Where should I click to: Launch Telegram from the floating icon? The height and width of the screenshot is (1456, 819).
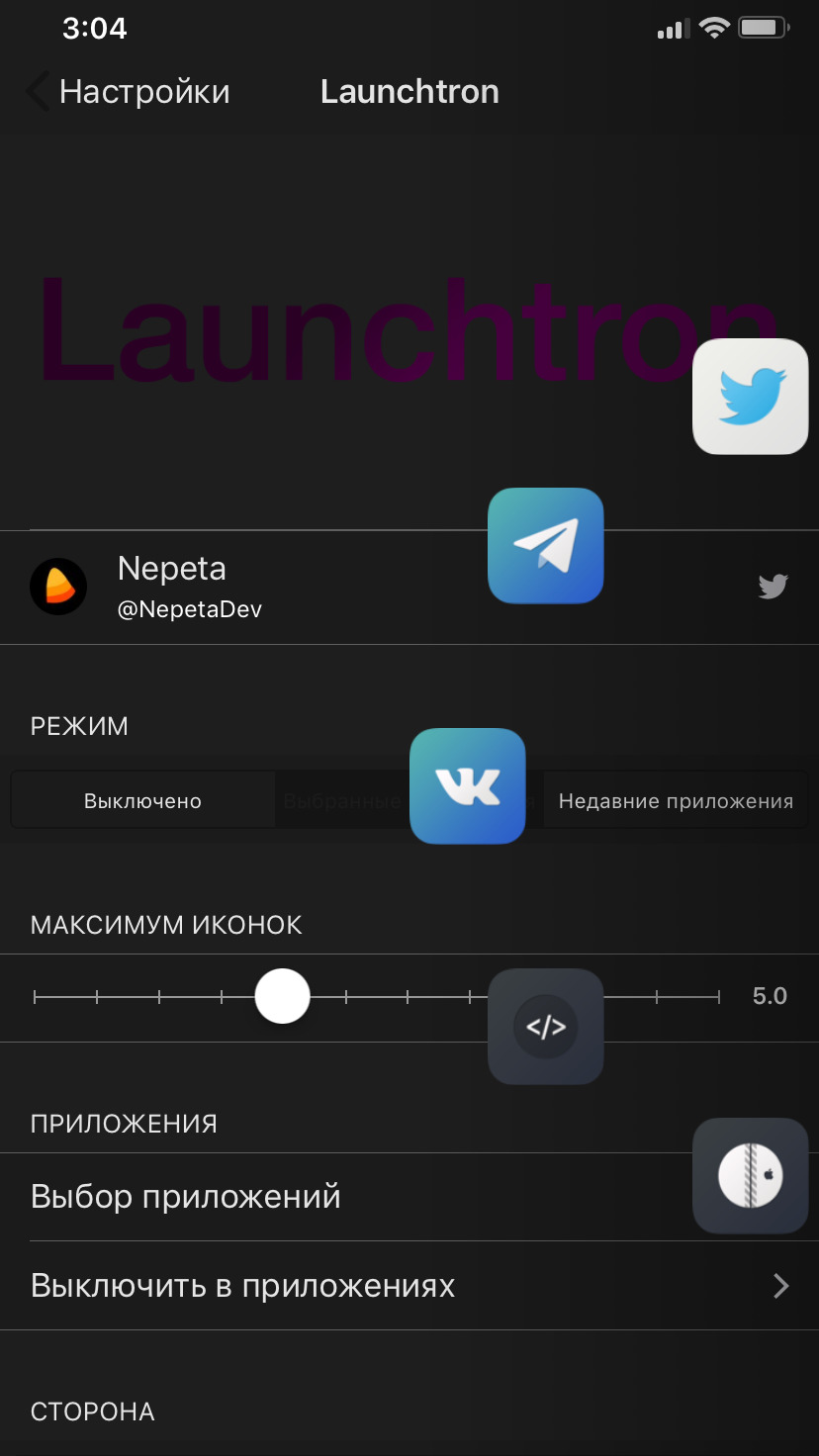(545, 545)
